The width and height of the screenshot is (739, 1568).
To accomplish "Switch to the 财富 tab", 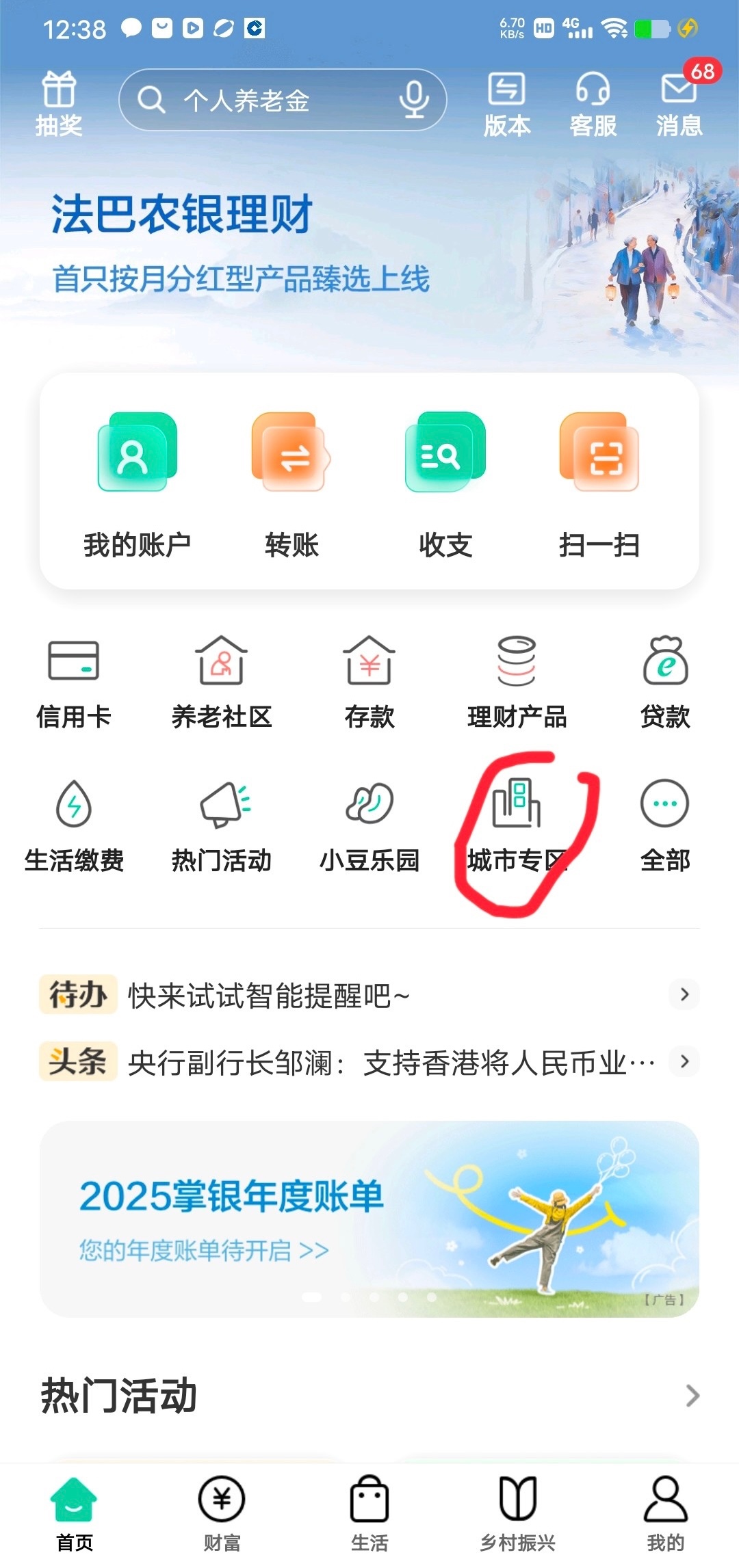I will [222, 1512].
